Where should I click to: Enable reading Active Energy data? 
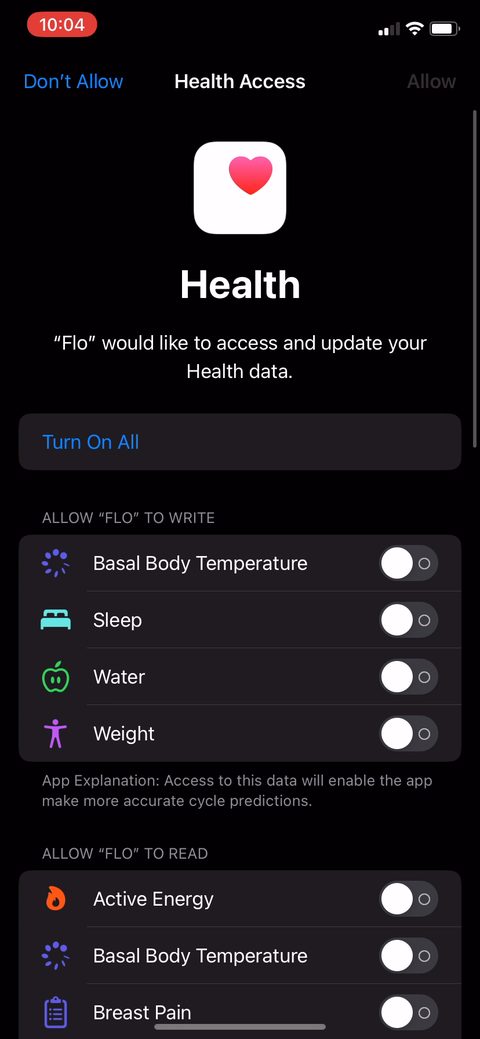(408, 899)
